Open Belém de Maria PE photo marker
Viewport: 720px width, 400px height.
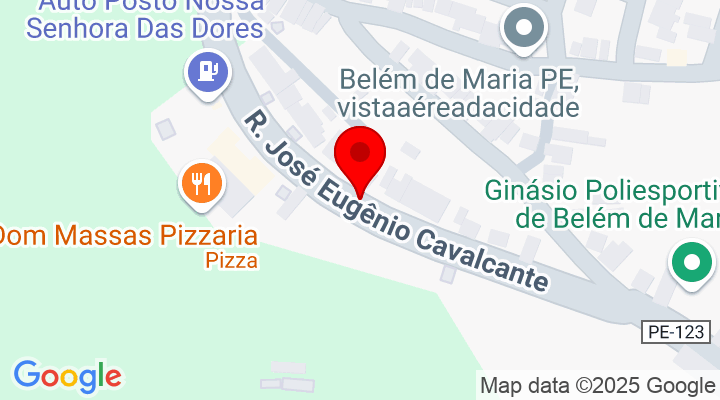(523, 28)
